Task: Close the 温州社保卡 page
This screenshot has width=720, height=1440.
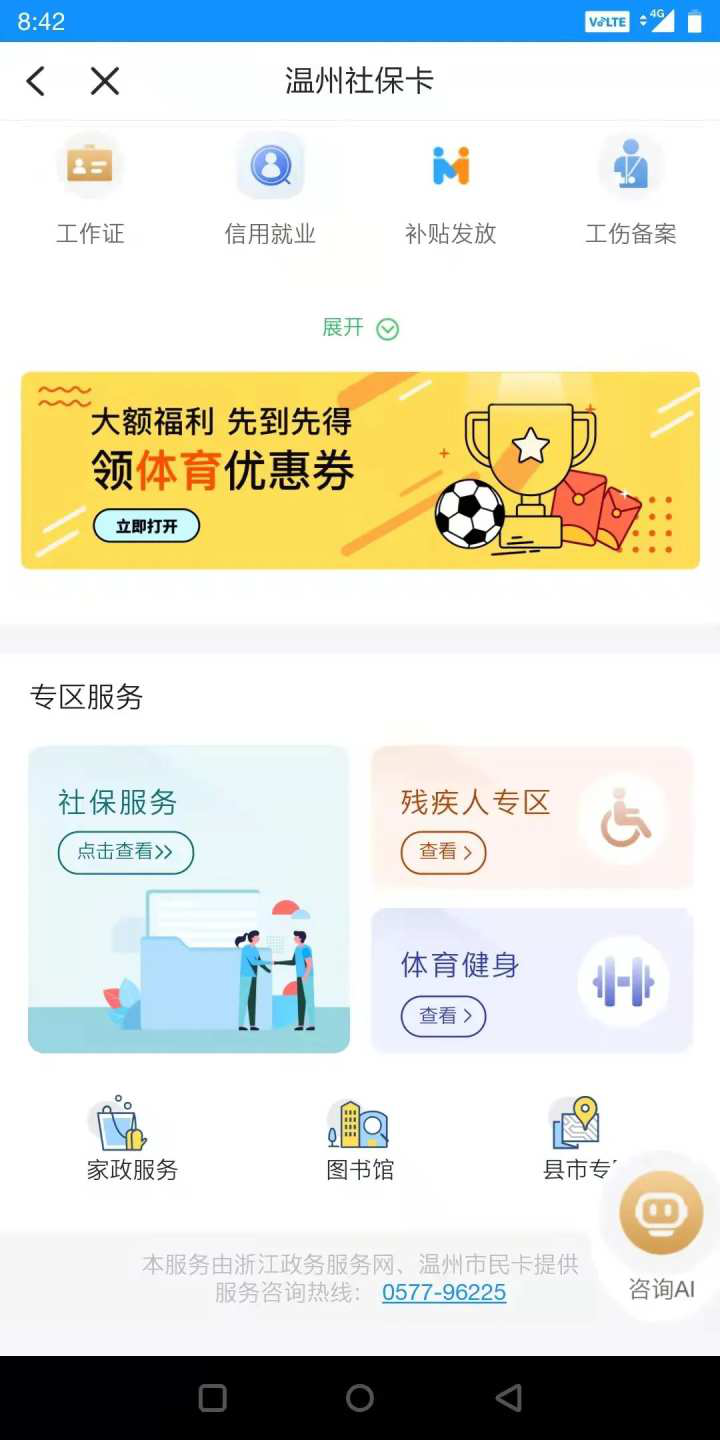Action: (105, 81)
